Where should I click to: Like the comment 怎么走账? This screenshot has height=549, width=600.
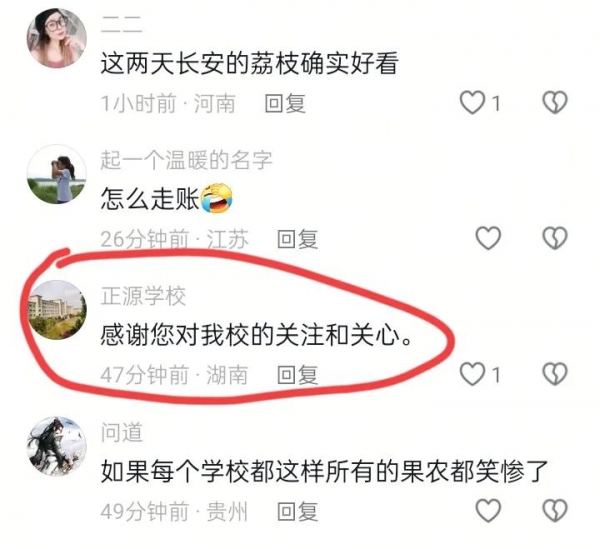coord(487,238)
